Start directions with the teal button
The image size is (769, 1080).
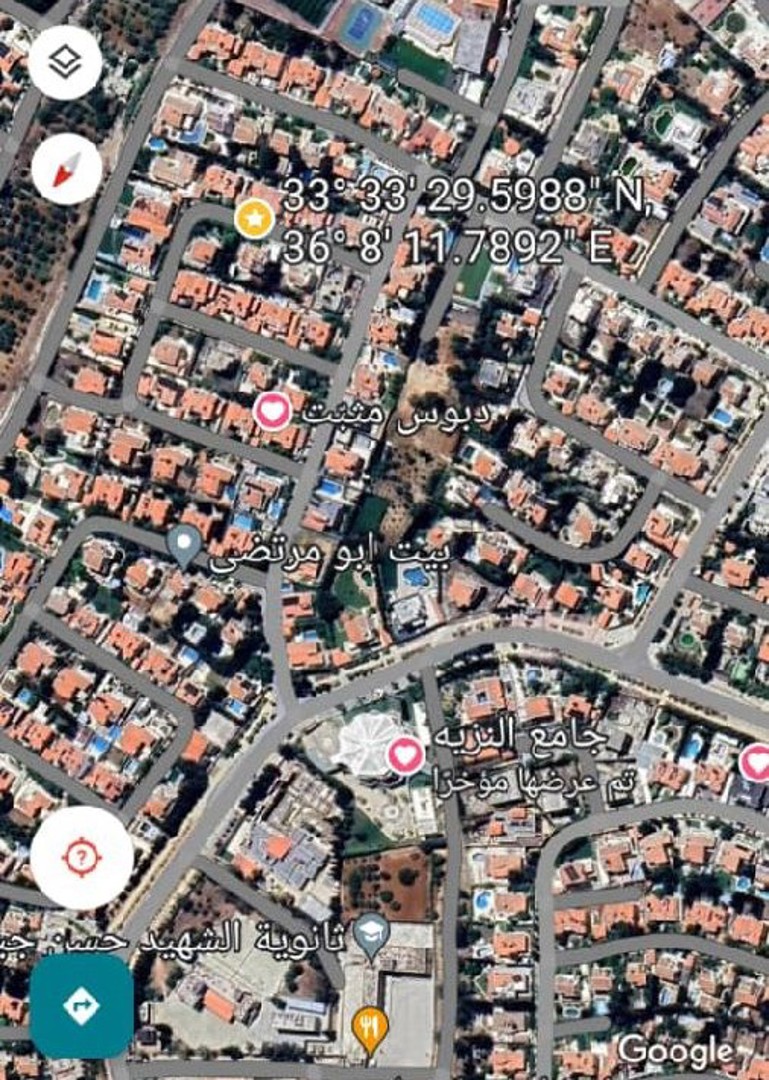pos(81,1005)
